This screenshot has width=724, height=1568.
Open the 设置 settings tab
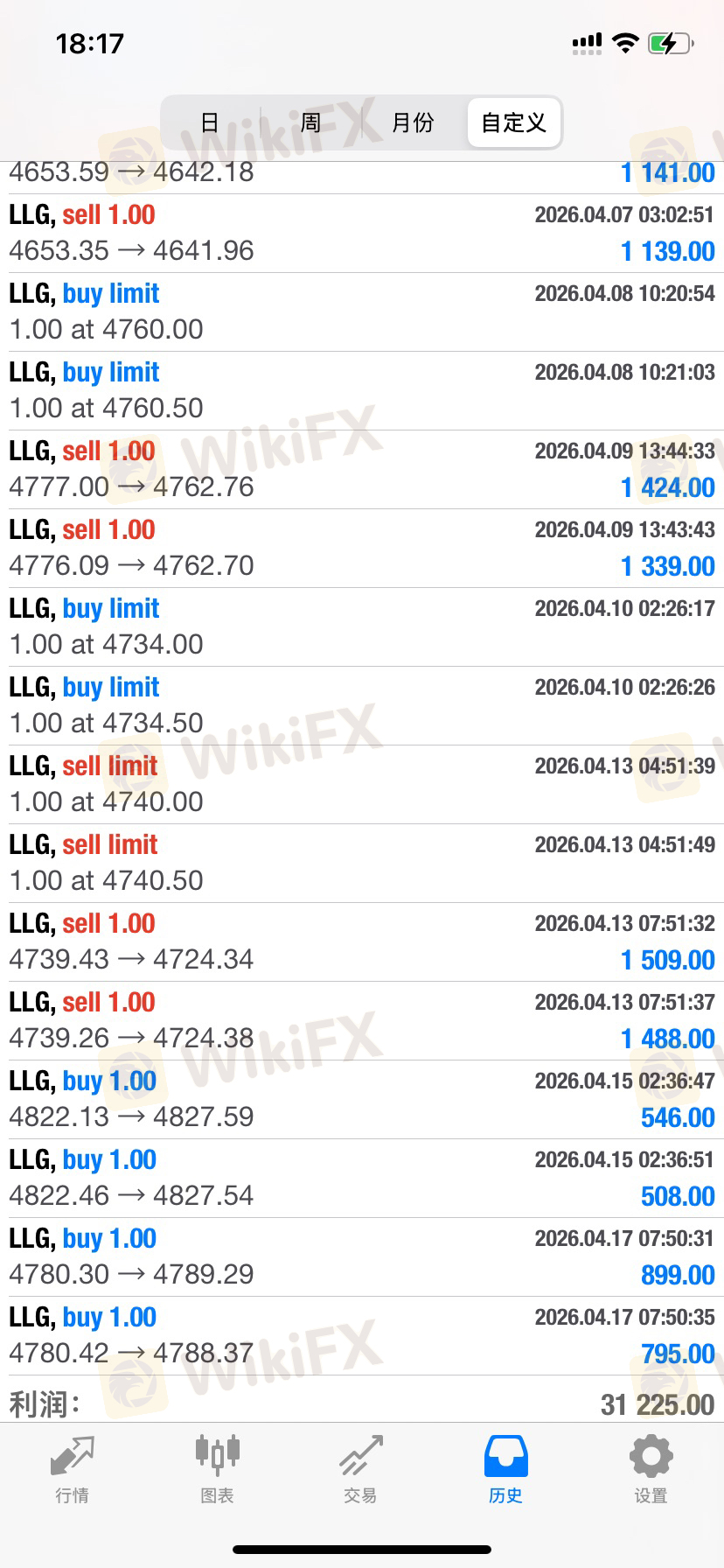pyautogui.click(x=651, y=1470)
